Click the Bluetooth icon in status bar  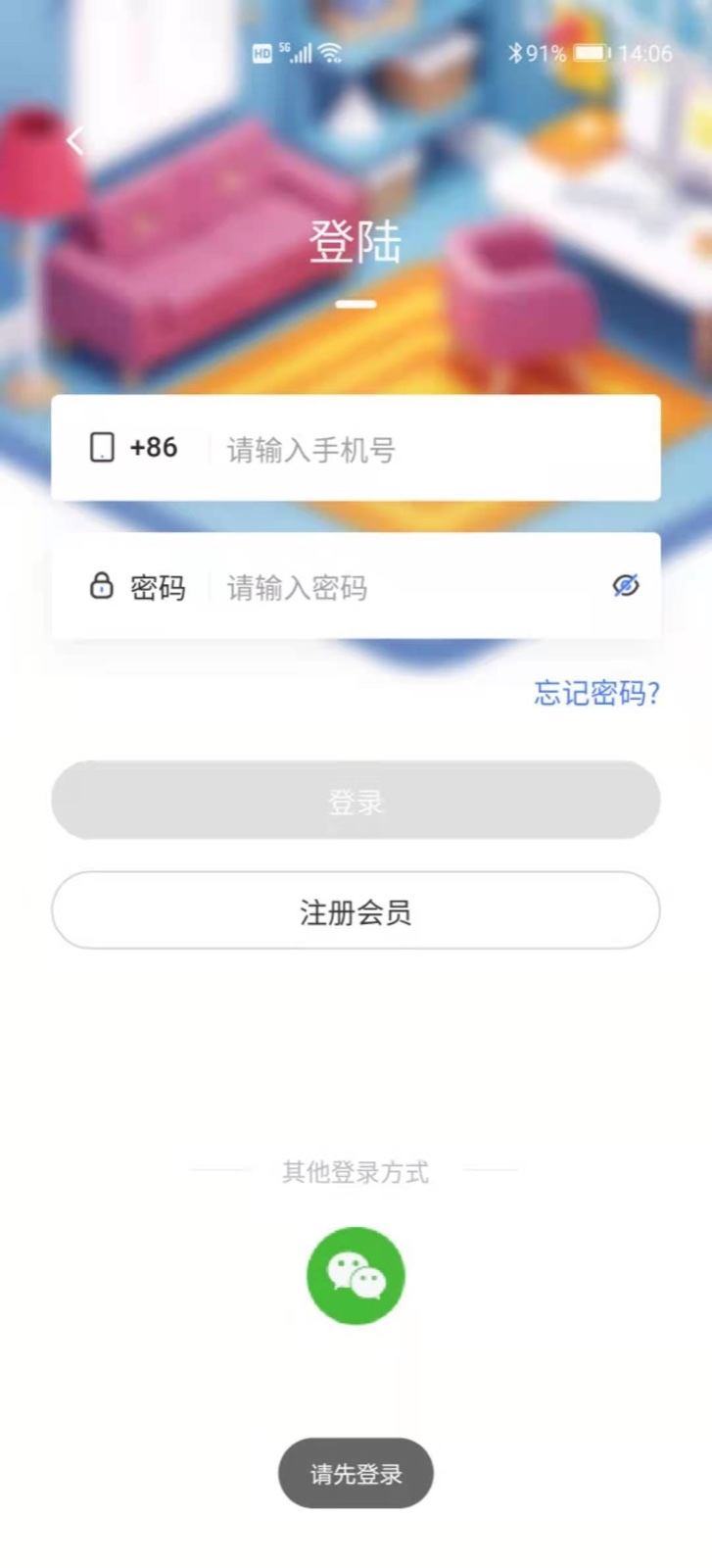pos(516,54)
